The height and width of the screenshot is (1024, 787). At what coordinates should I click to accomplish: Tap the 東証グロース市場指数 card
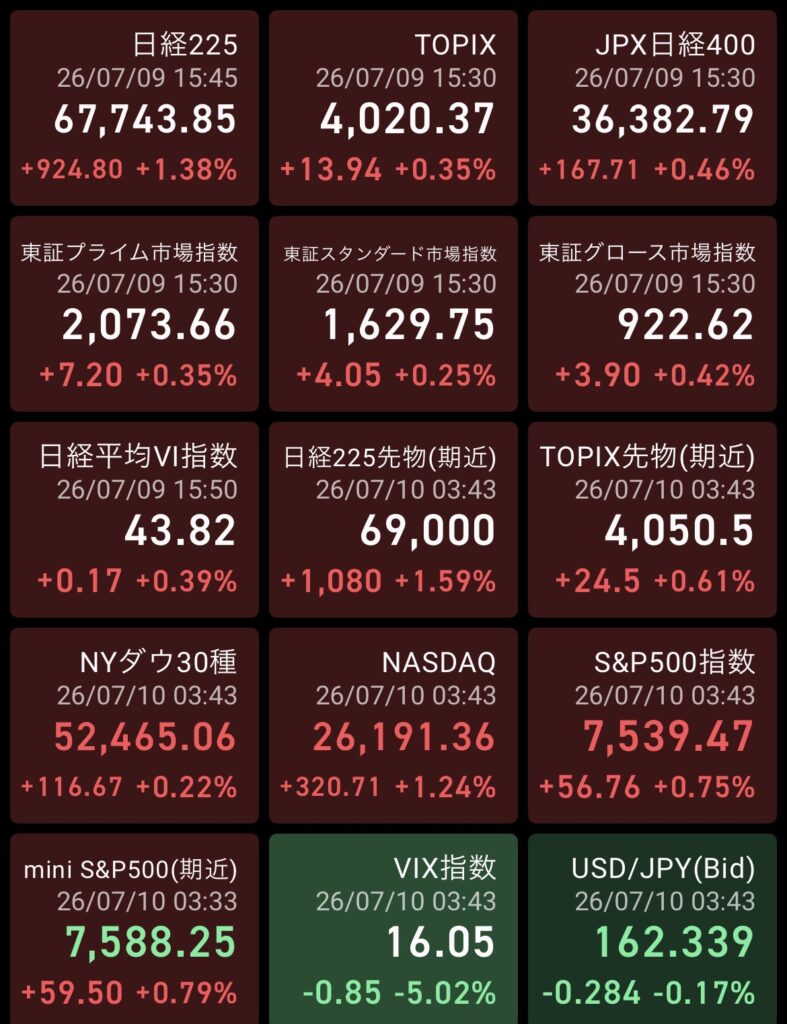click(652, 313)
